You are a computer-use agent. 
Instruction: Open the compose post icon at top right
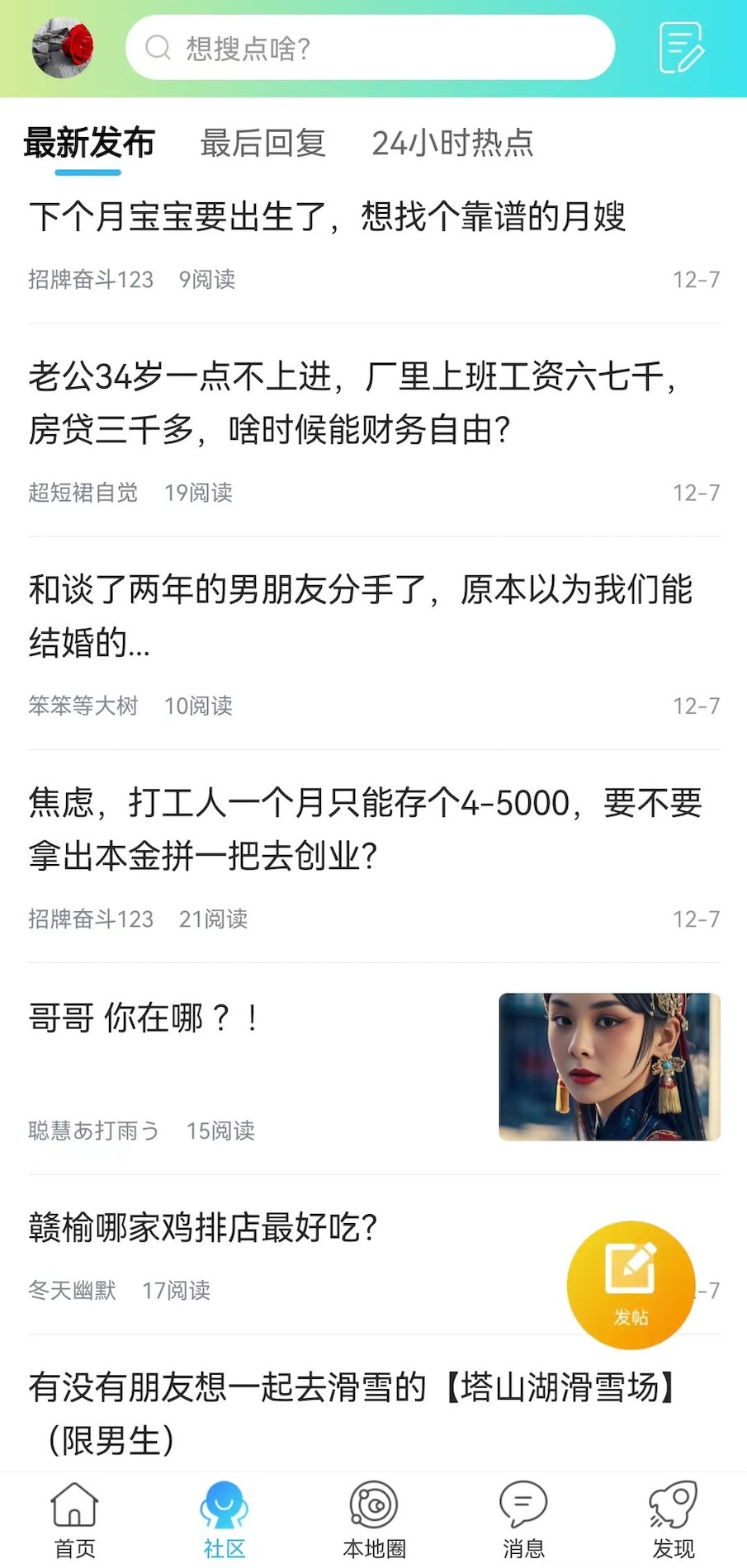(680, 47)
